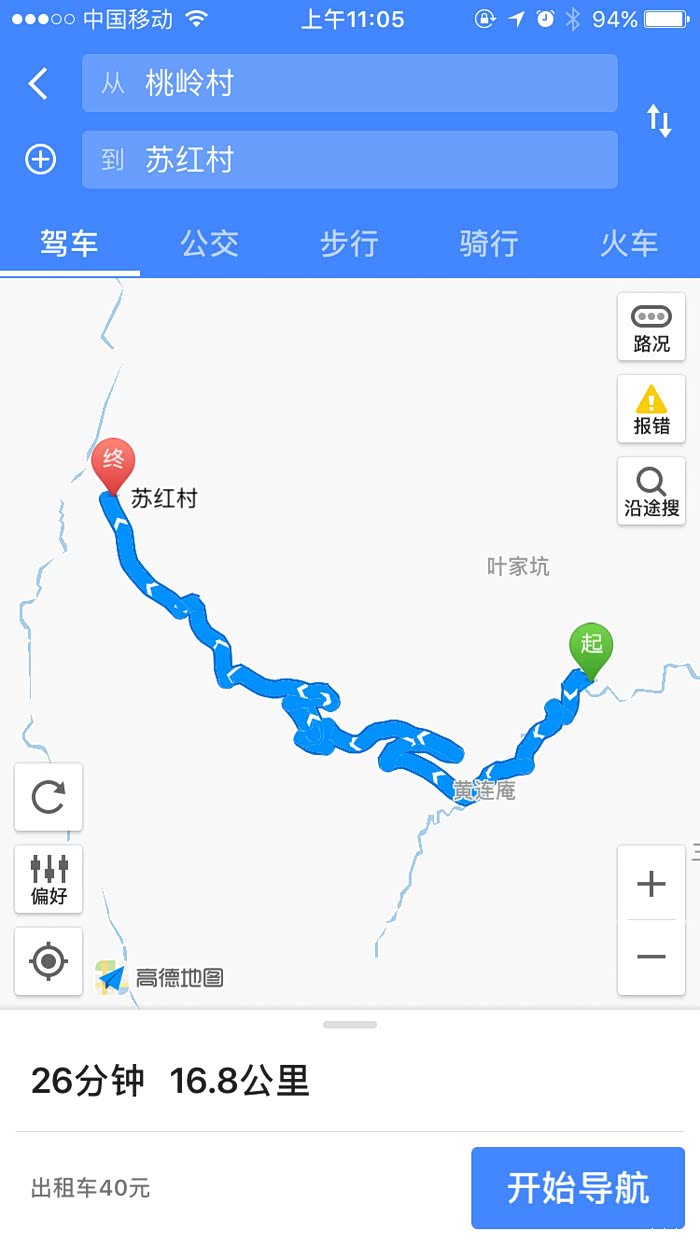Screen dimensions: 700x1245
Task: Refresh the route
Action: click(x=48, y=797)
